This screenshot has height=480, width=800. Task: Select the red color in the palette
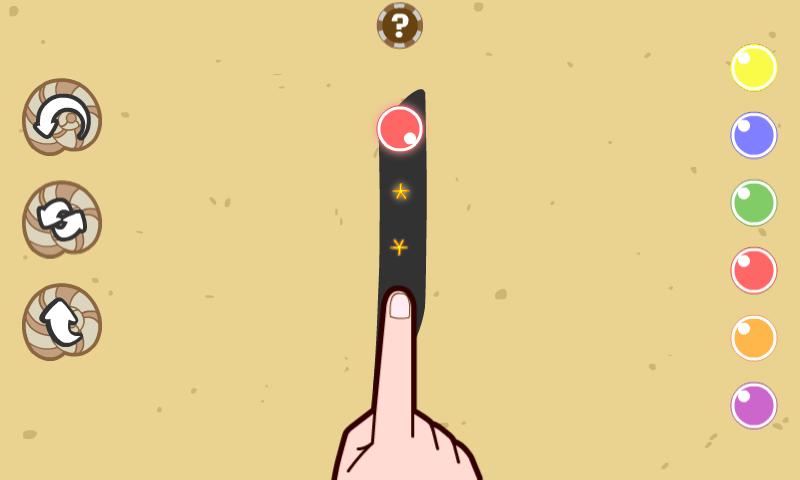point(753,270)
